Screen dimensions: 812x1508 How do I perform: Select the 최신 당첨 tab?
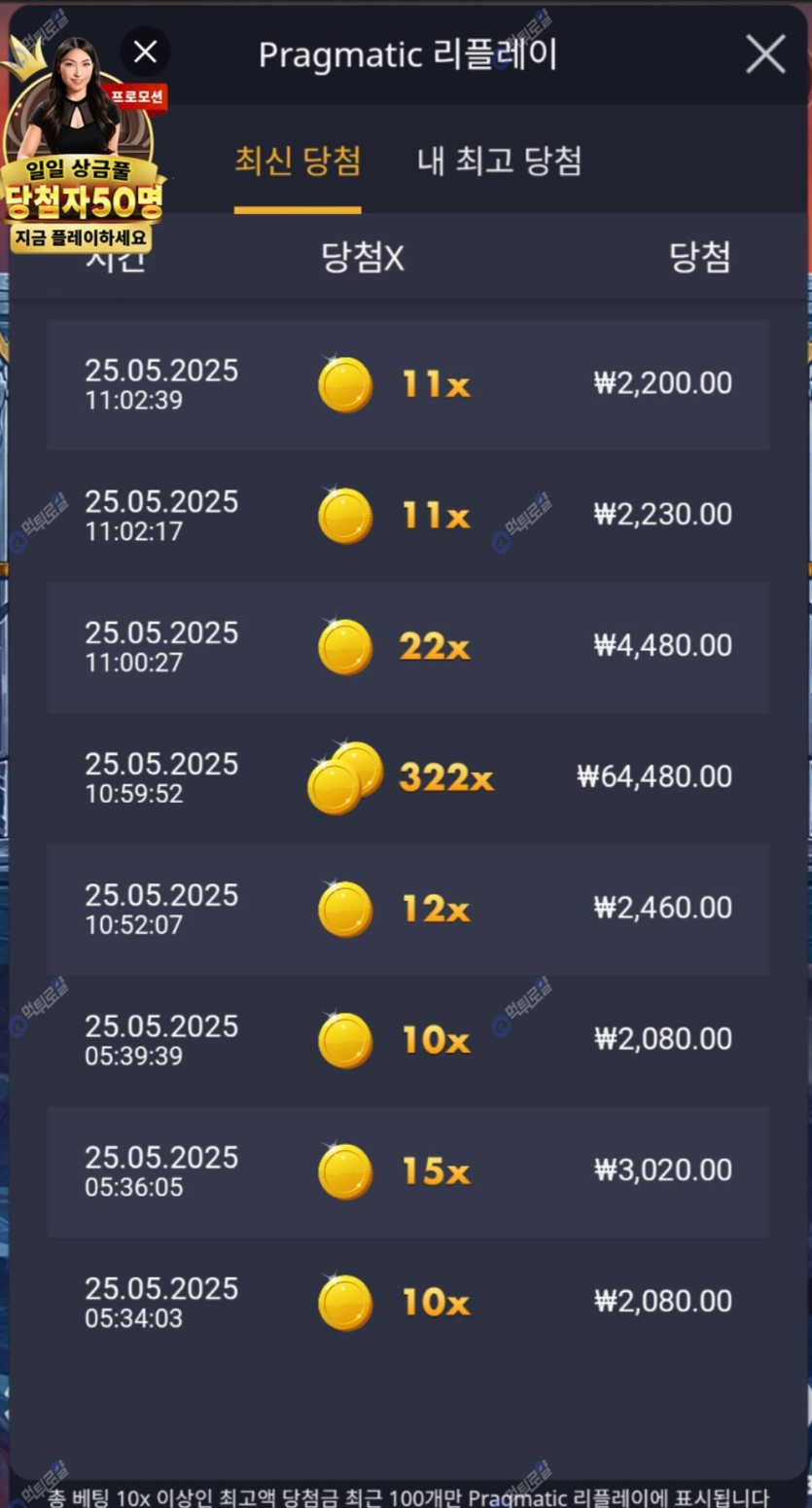point(298,161)
